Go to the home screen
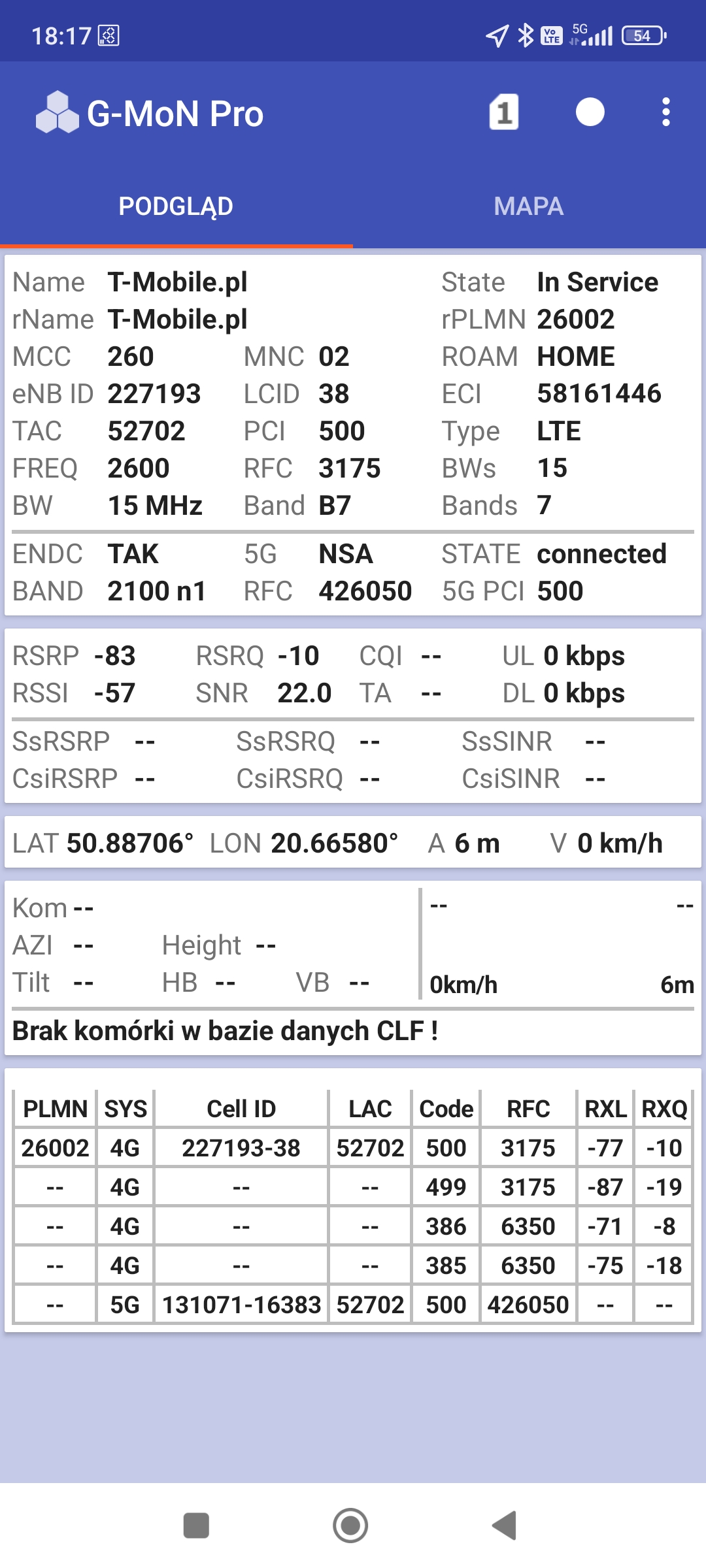706x1568 pixels. pos(350,1526)
